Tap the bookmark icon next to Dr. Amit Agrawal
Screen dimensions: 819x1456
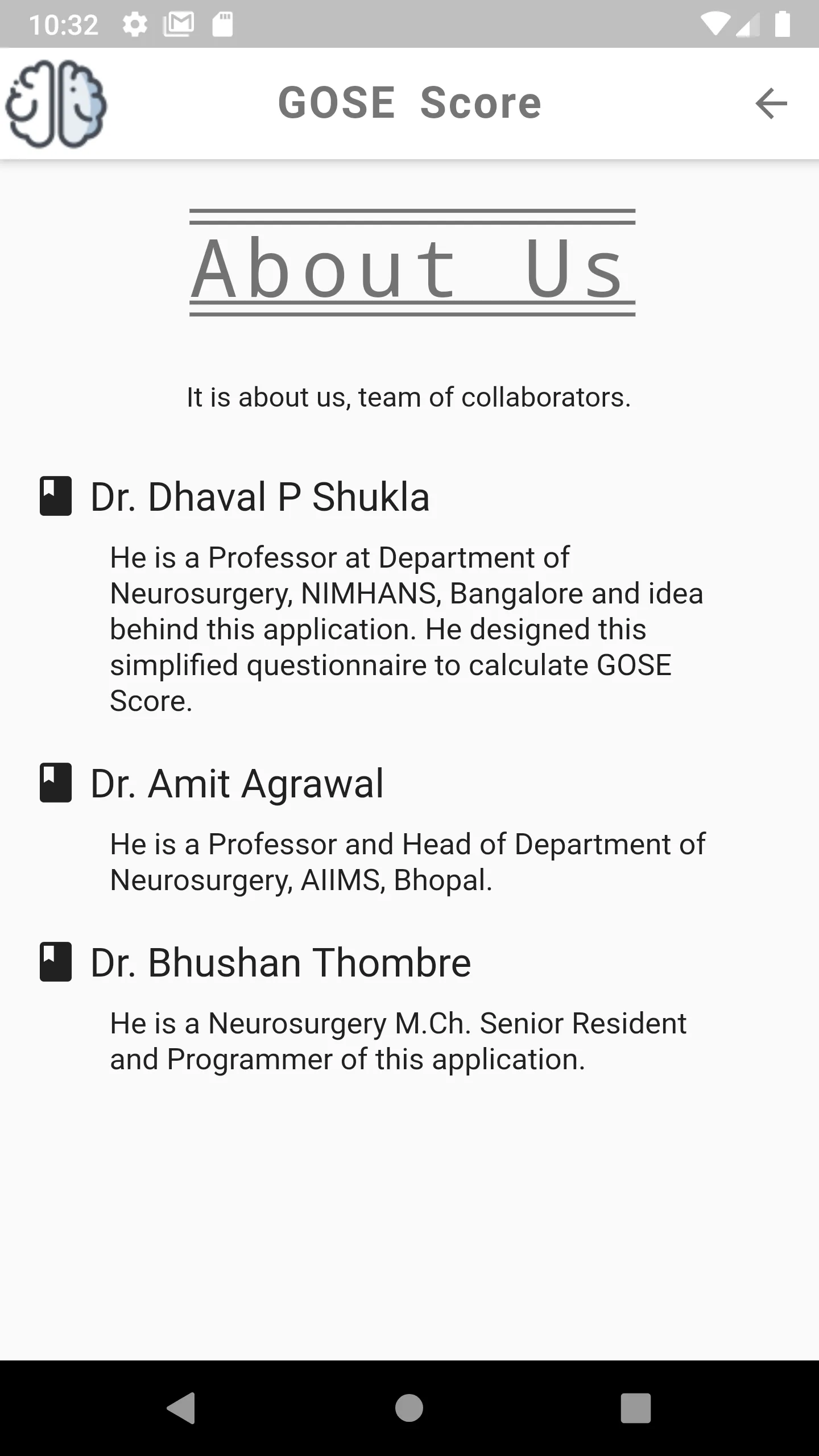click(55, 784)
